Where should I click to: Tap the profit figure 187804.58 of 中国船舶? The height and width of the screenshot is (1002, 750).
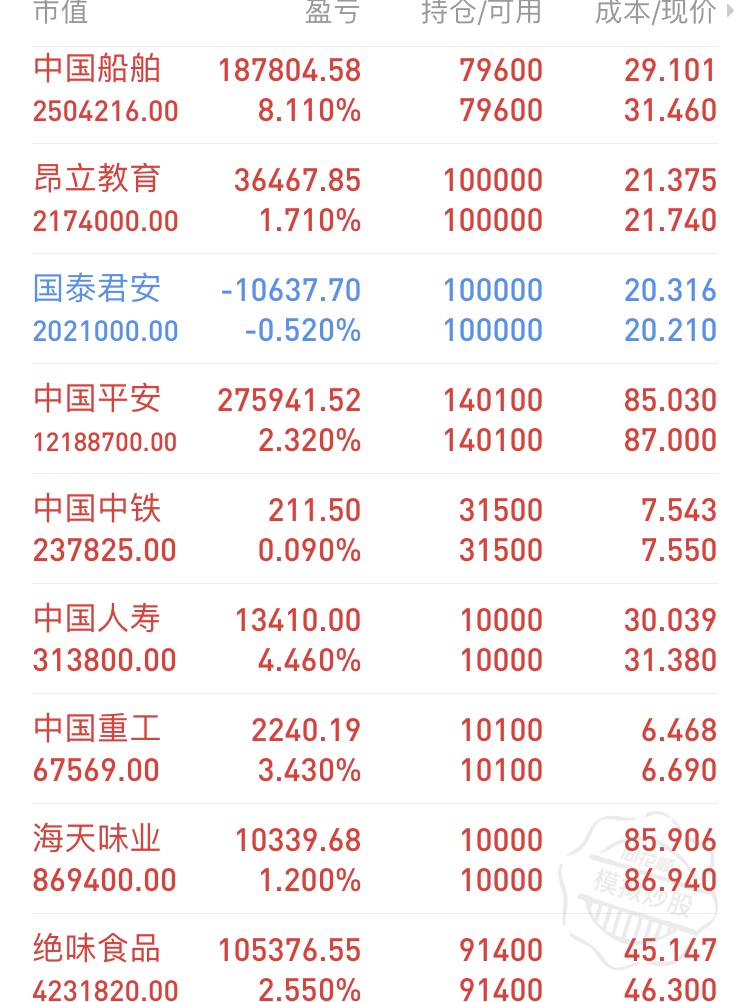coord(289,71)
